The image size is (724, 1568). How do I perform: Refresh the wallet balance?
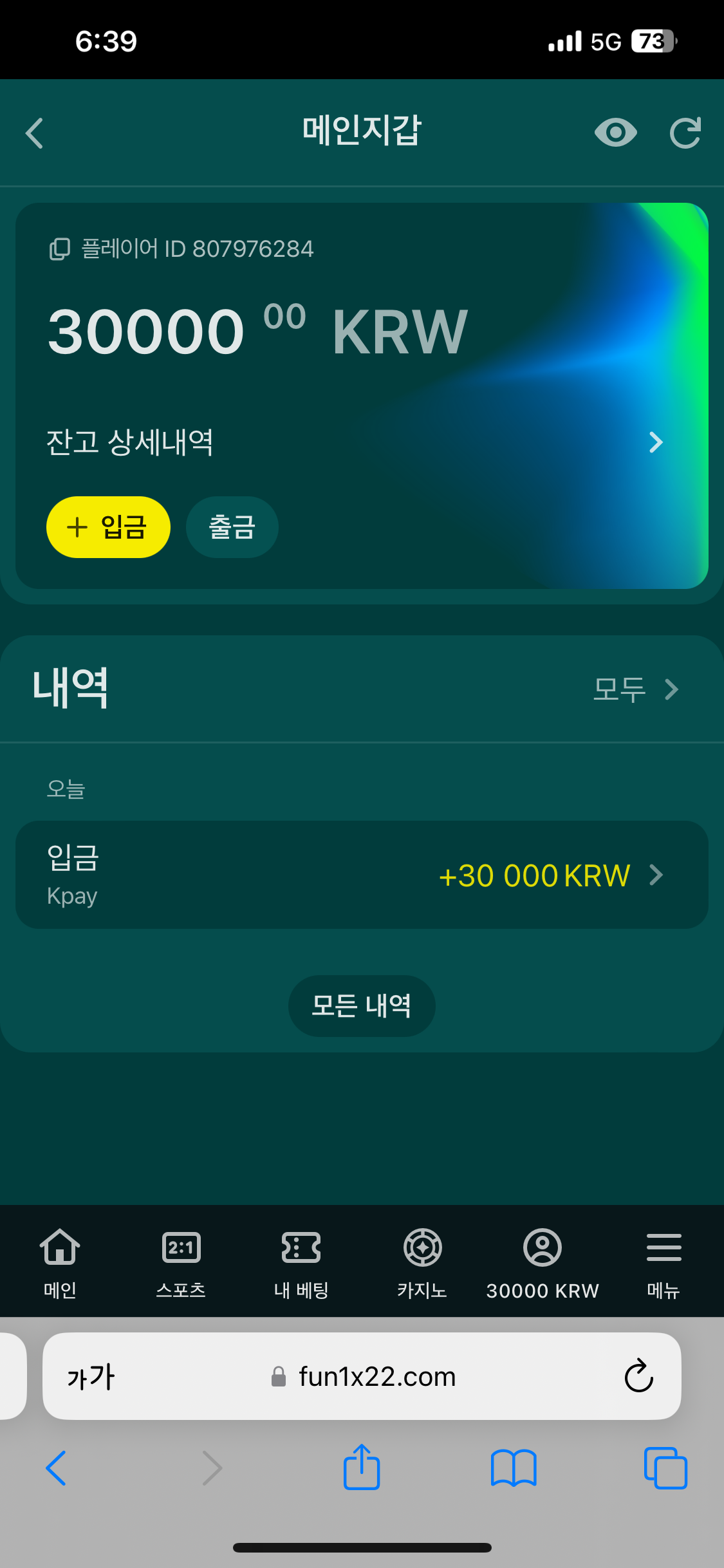pyautogui.click(x=685, y=133)
